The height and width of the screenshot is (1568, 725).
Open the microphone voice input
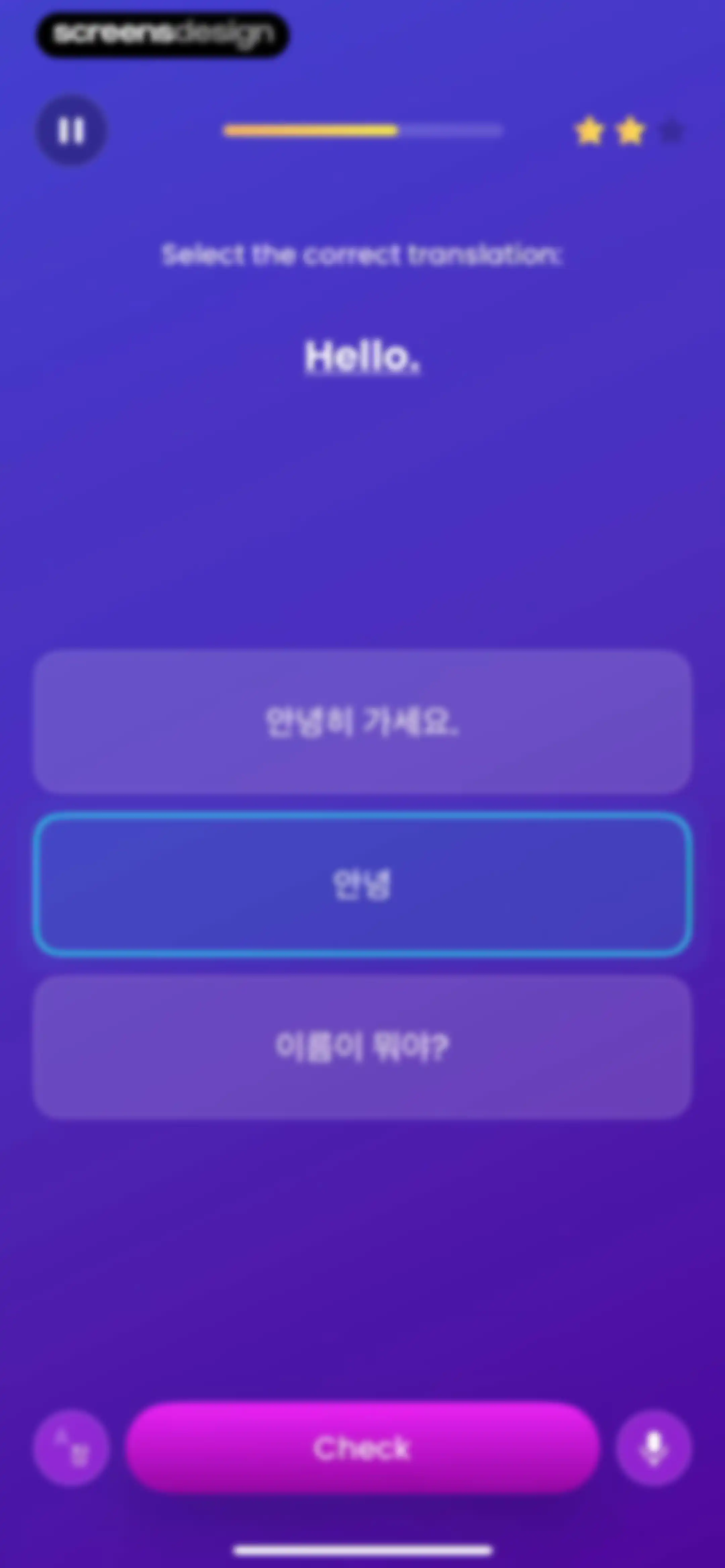654,1448
